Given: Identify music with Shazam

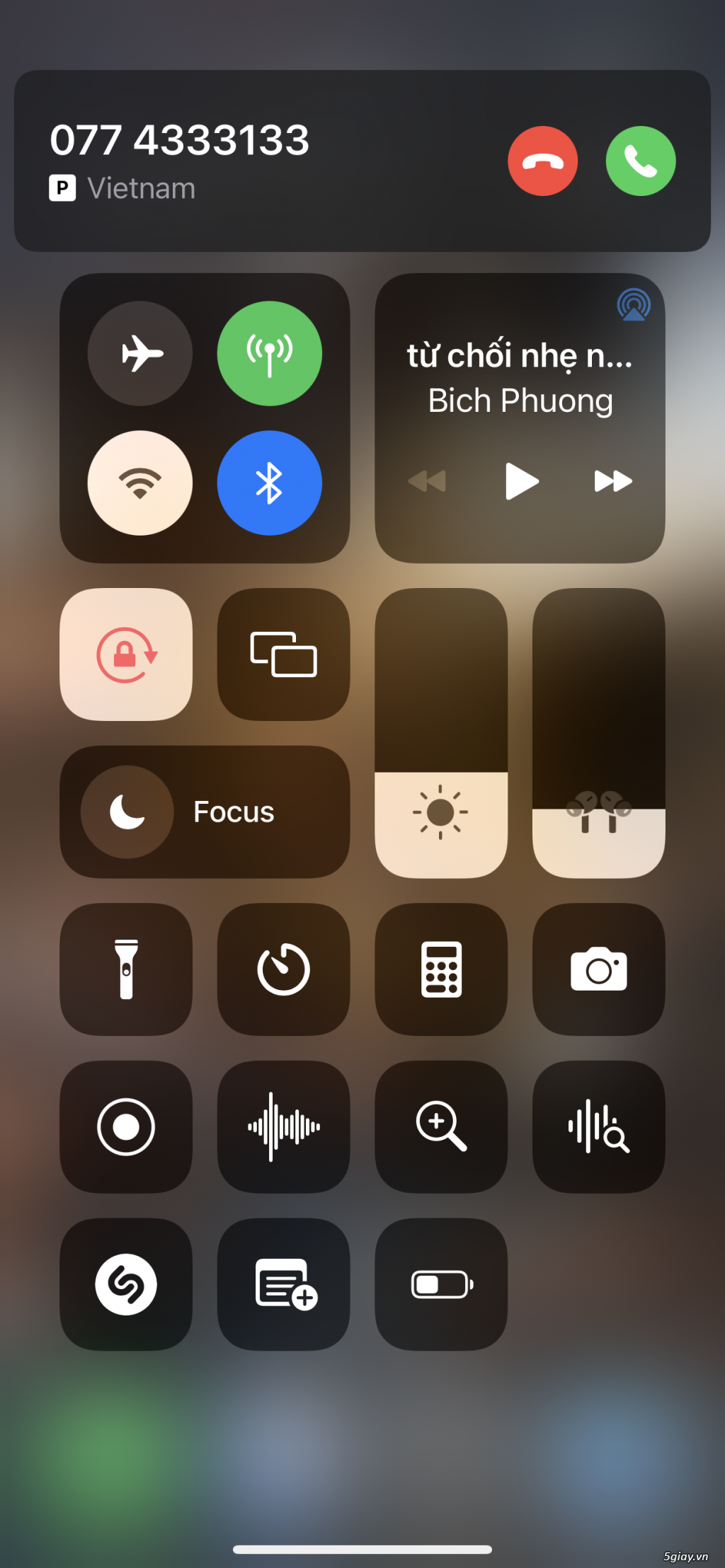Looking at the screenshot, I should (126, 1284).
